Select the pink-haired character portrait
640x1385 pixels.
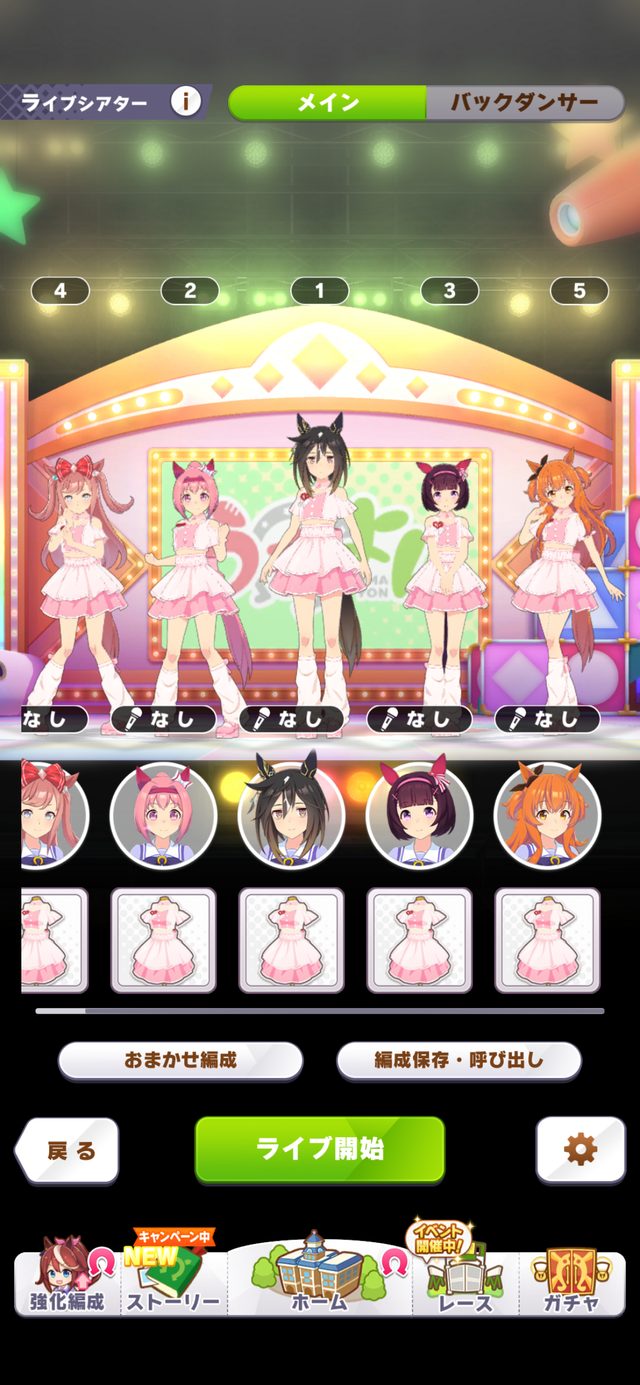(x=163, y=816)
